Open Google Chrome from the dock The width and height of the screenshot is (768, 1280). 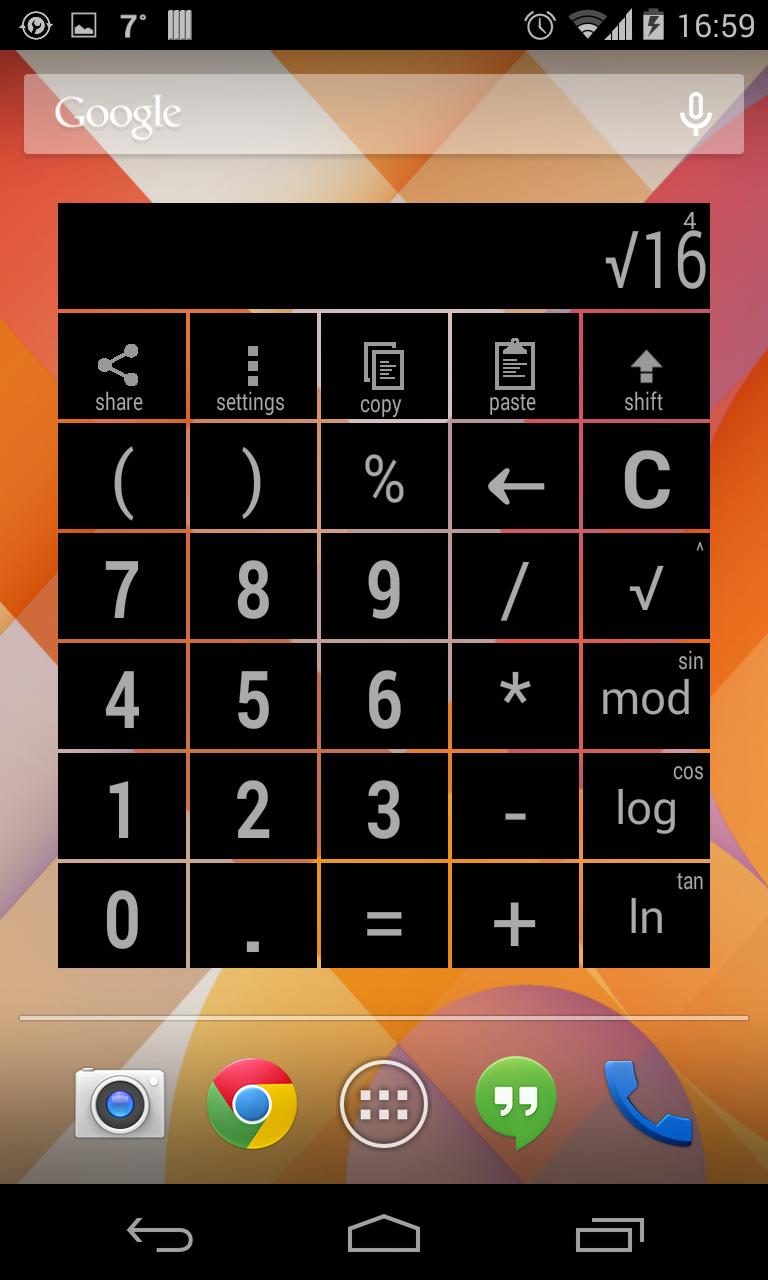253,1105
